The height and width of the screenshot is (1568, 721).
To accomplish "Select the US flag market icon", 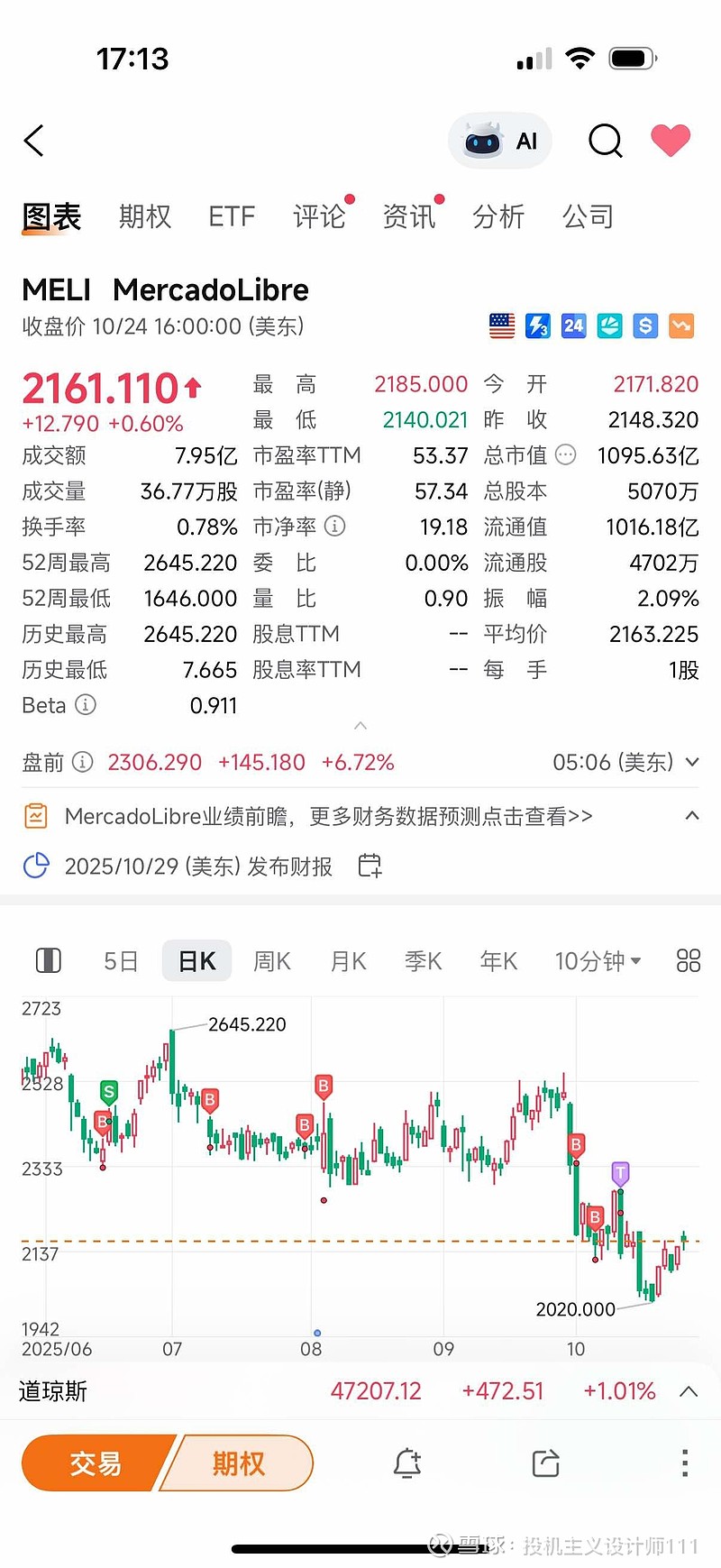I will coord(501,326).
